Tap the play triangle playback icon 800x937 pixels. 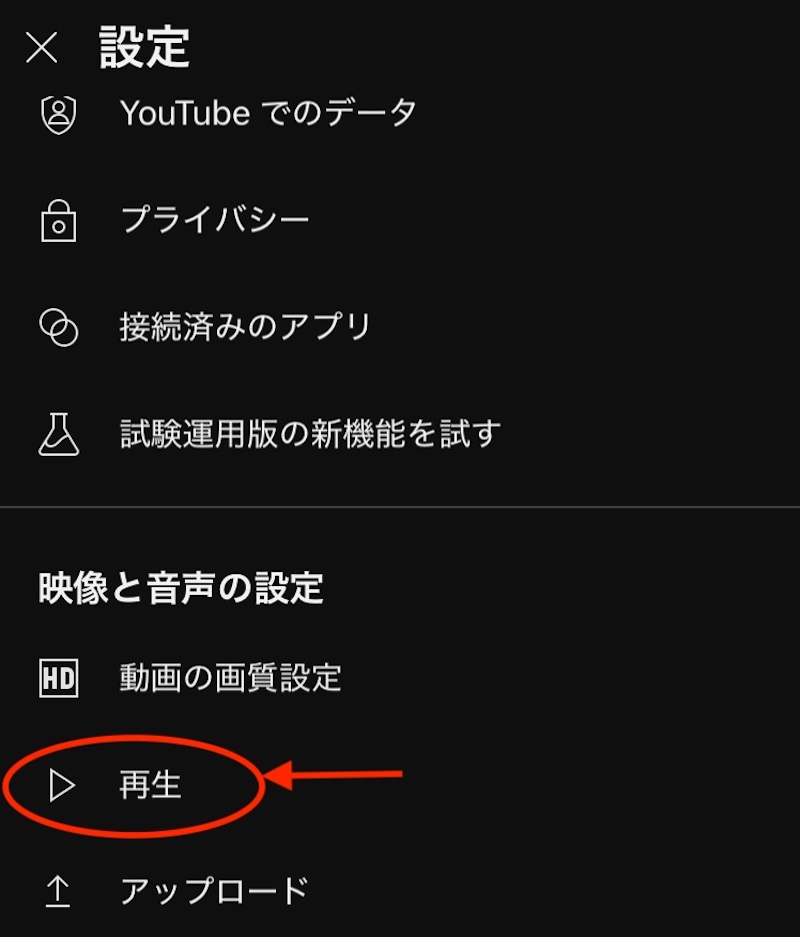pyautogui.click(x=60, y=788)
